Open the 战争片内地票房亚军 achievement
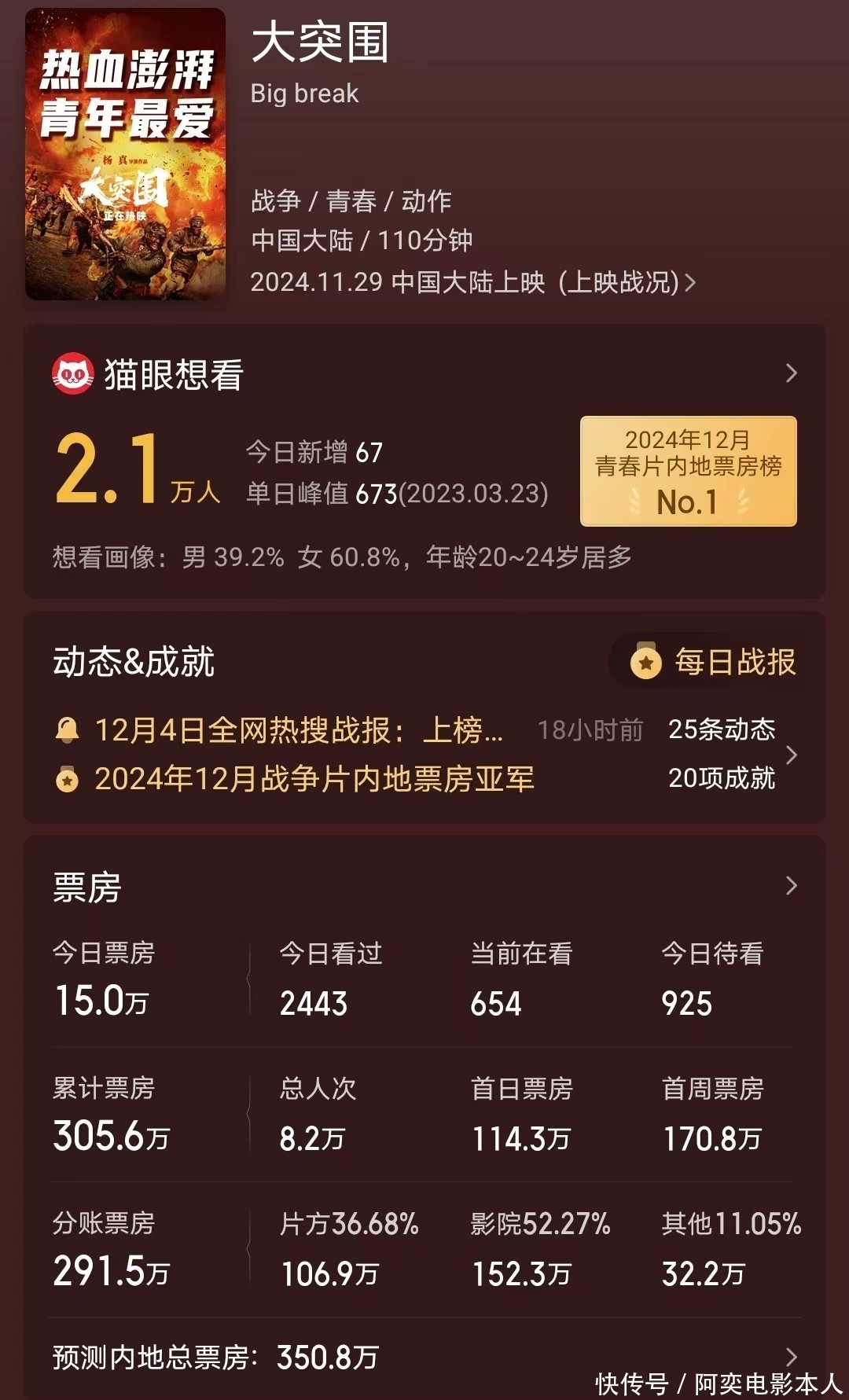Viewport: 849px width, 1400px height. (x=314, y=779)
